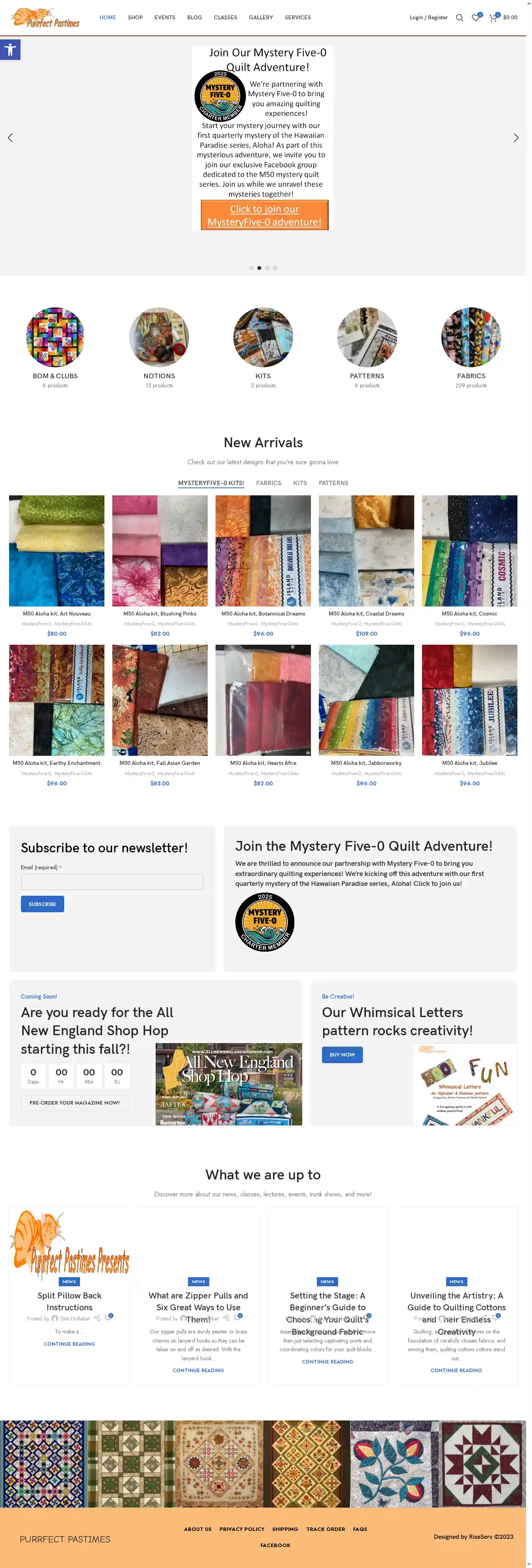Viewport: 532px width, 1568px height.
Task: Open the shopping cart
Action: 493,18
